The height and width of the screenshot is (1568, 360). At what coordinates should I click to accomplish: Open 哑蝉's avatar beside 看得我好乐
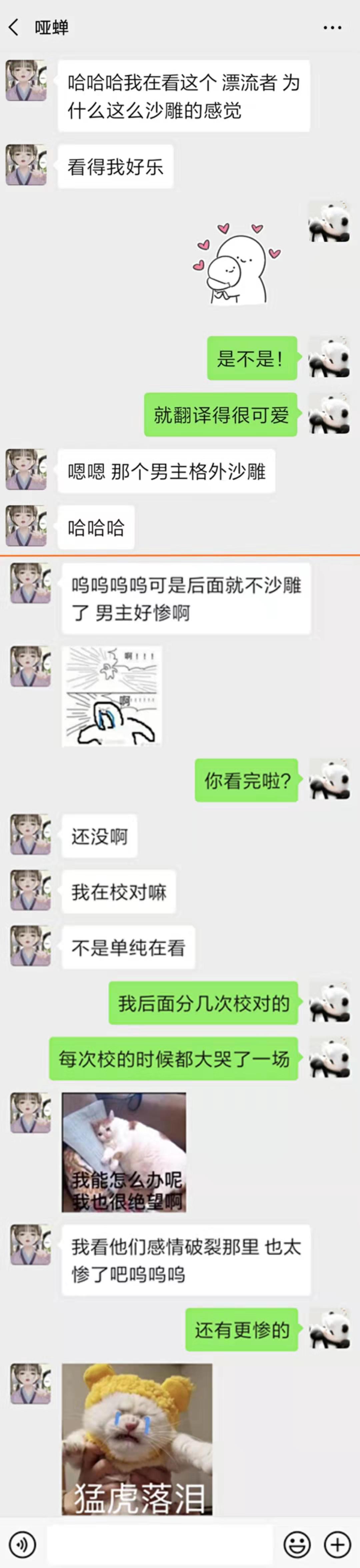[26, 165]
